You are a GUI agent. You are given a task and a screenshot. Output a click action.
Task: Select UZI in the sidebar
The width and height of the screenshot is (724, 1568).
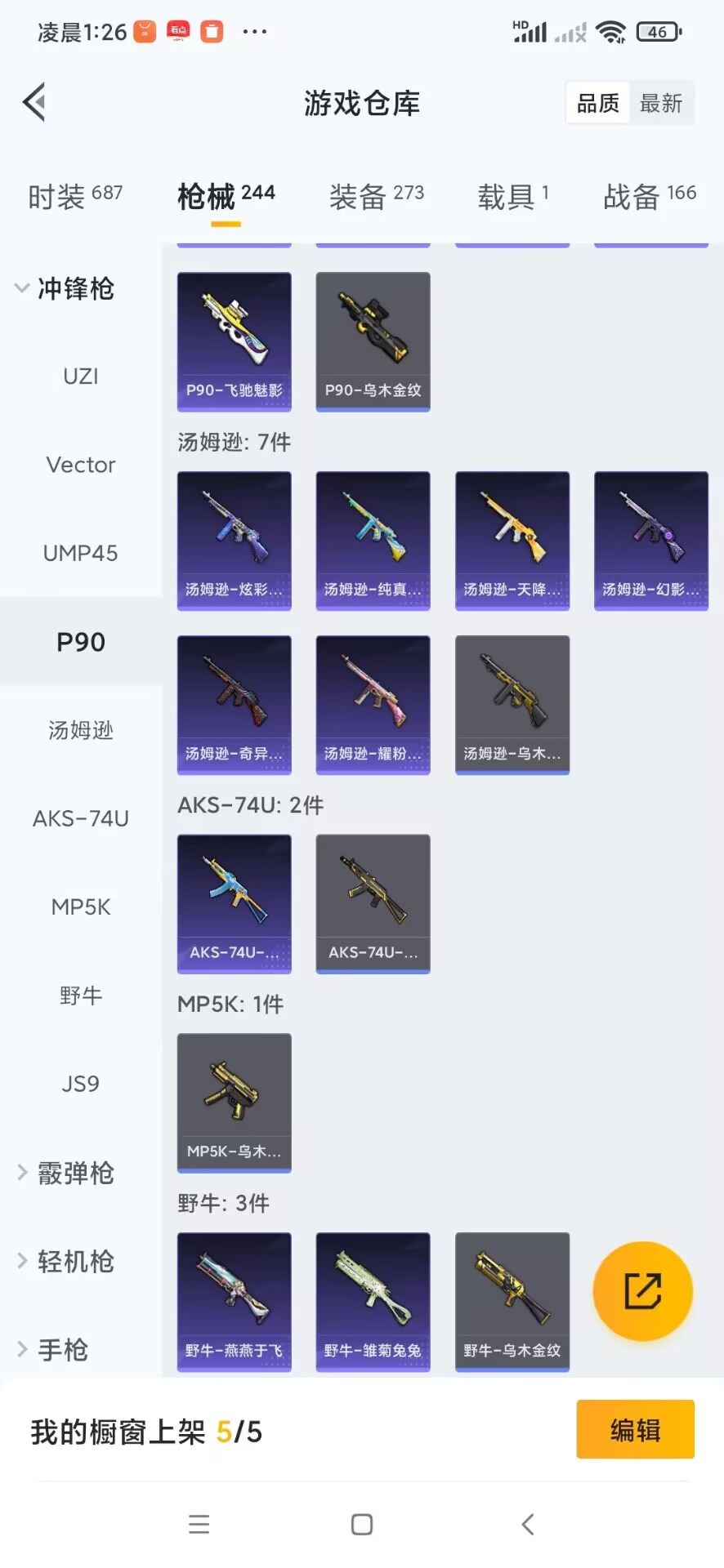point(80,376)
